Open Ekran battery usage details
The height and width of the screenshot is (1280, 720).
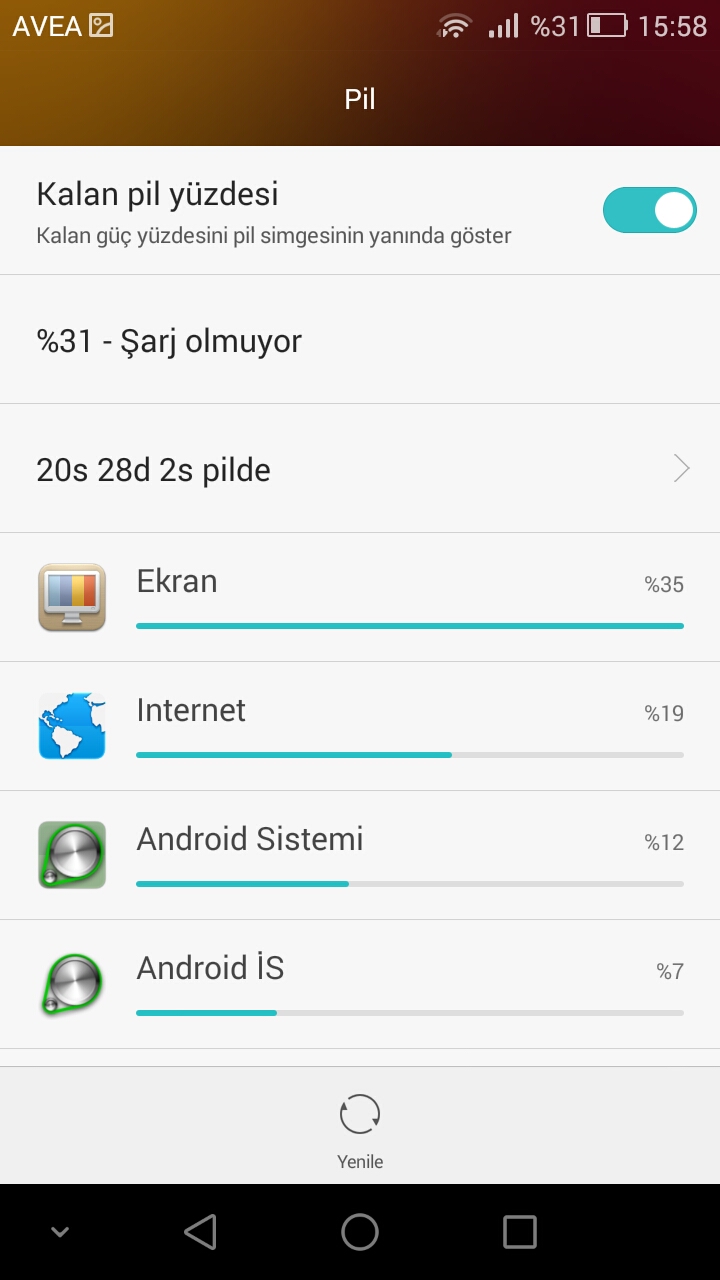click(x=360, y=598)
